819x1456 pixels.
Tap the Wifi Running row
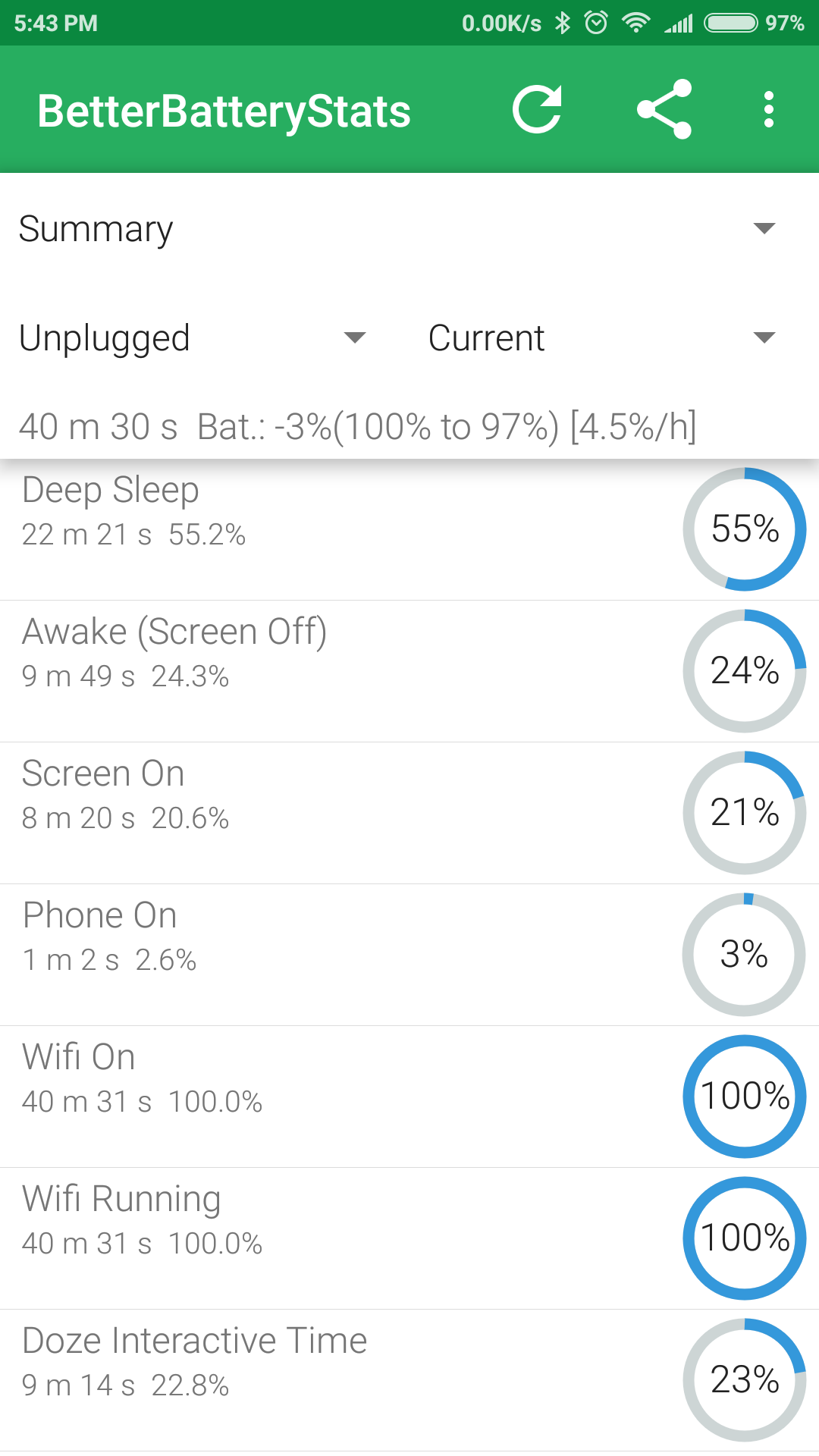tap(409, 1238)
